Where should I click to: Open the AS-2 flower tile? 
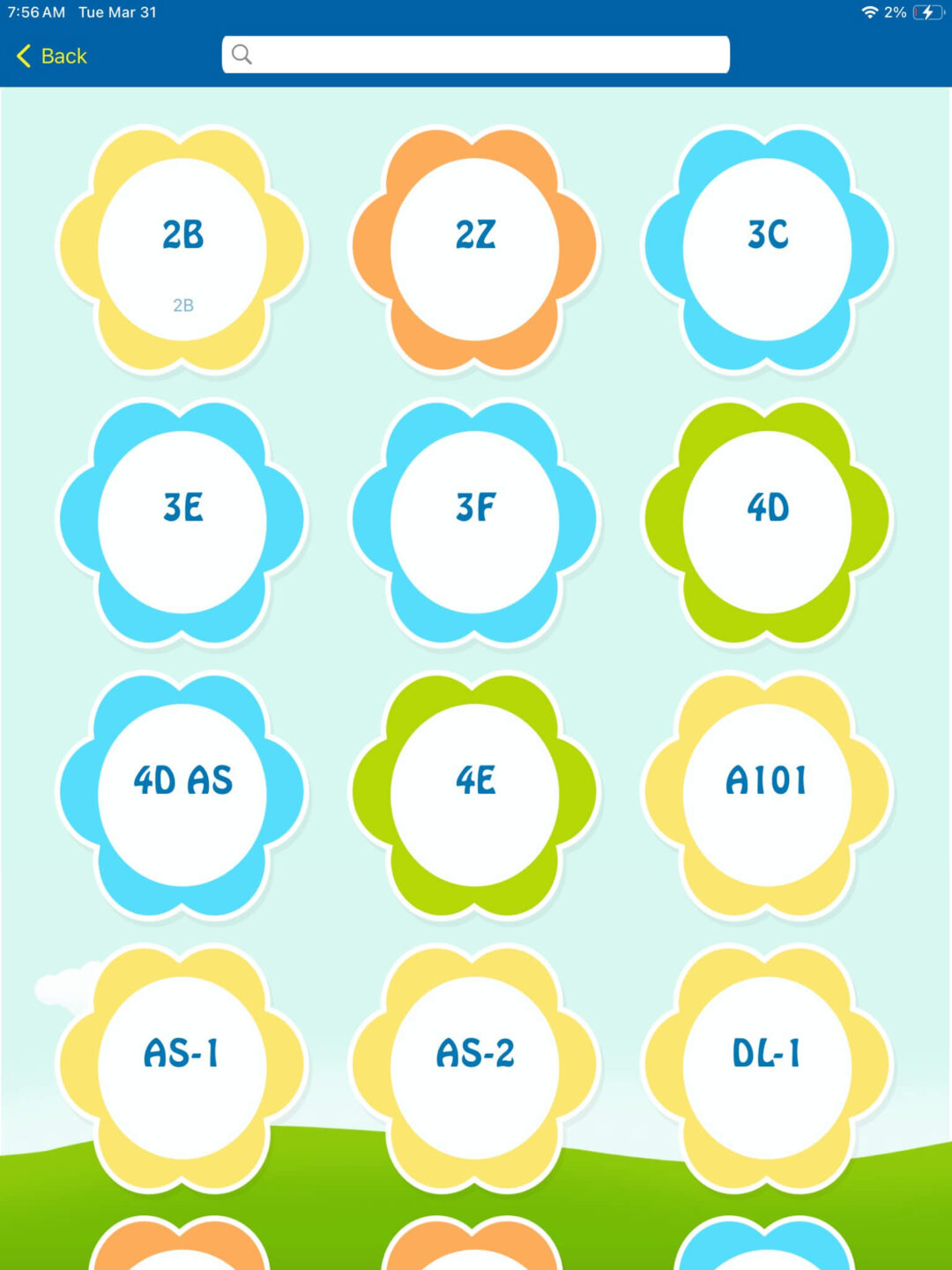[x=475, y=1067]
